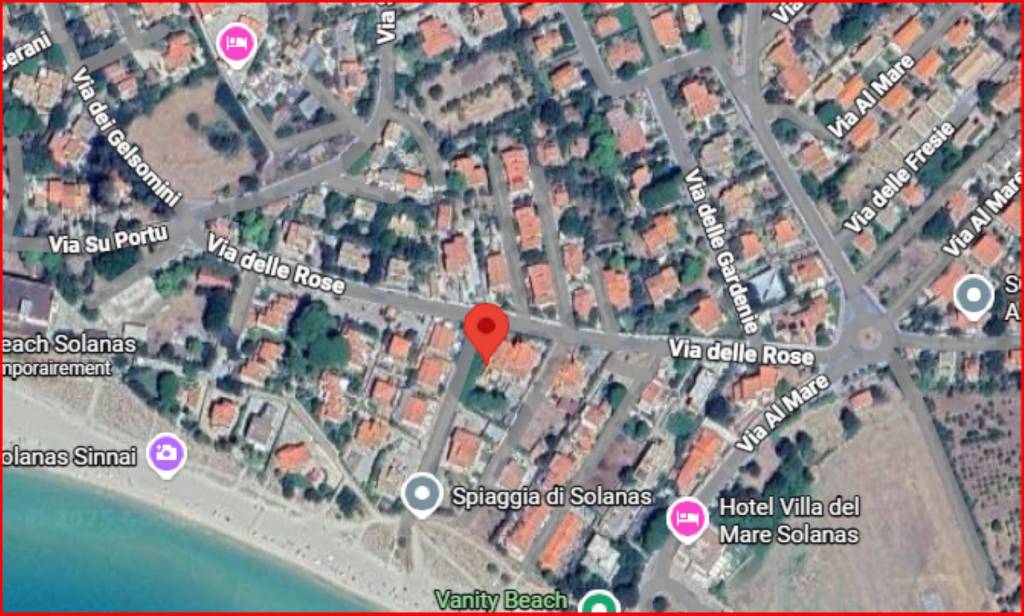Tap the red dropped location pin

click(487, 329)
